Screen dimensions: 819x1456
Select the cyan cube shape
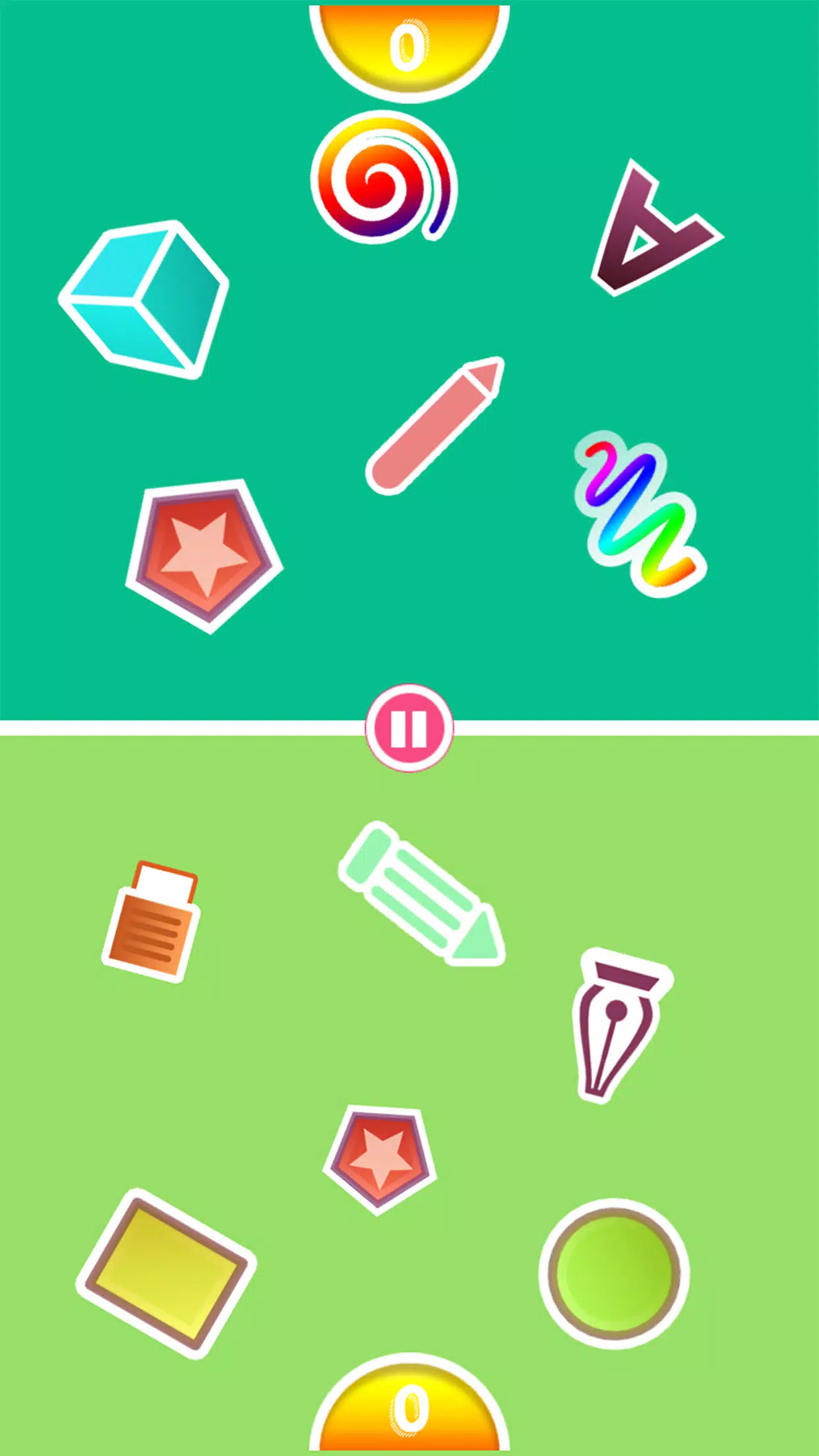tap(145, 299)
